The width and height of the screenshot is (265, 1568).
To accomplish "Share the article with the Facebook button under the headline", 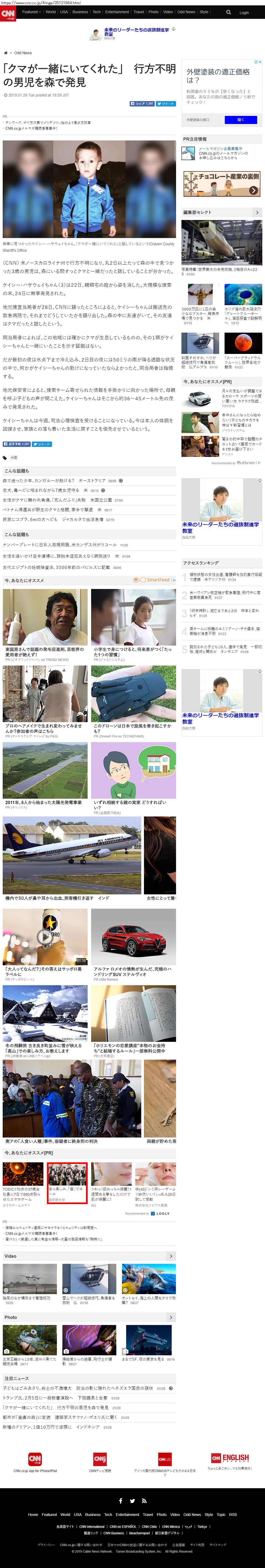I will click(142, 104).
